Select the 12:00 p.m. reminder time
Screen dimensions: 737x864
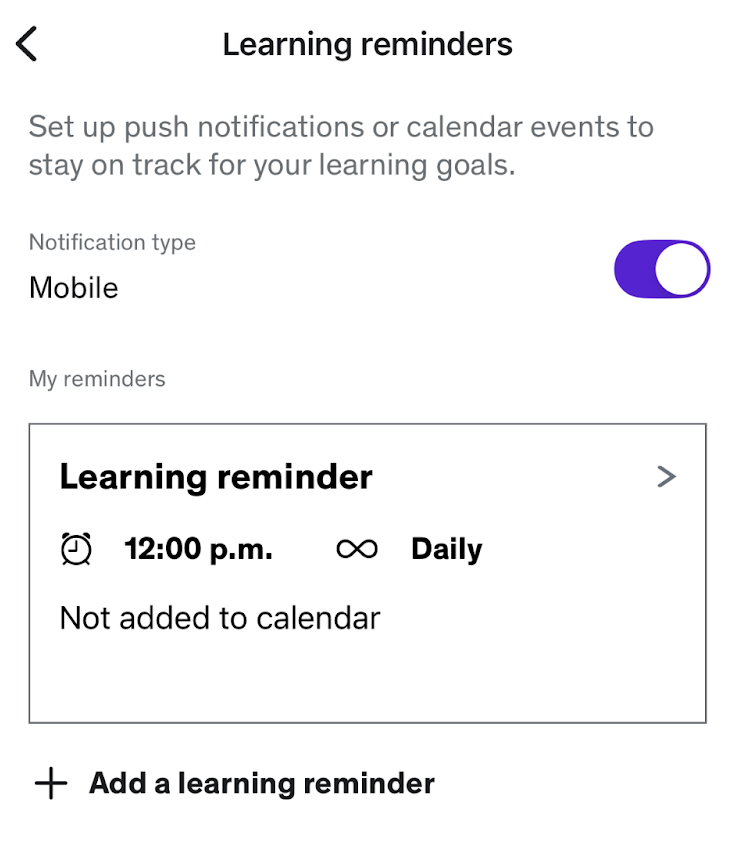pyautogui.click(x=199, y=548)
